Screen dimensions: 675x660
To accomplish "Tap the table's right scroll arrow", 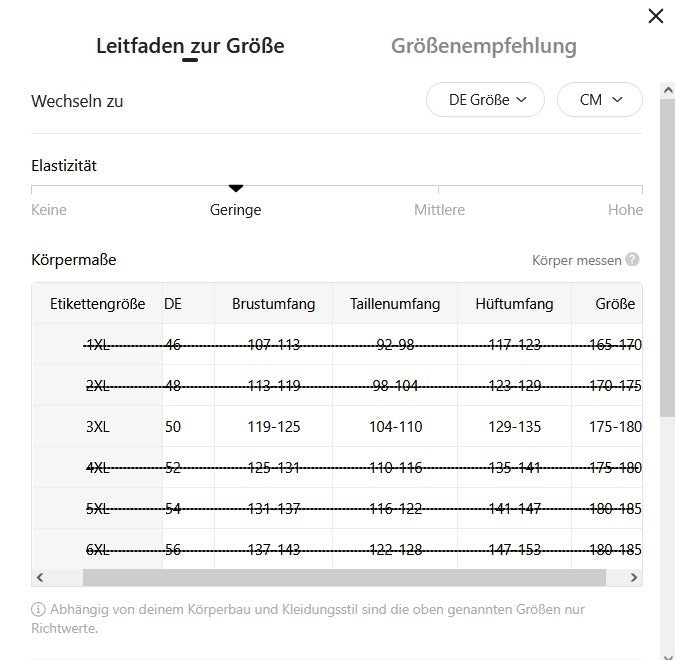I will click(633, 578).
